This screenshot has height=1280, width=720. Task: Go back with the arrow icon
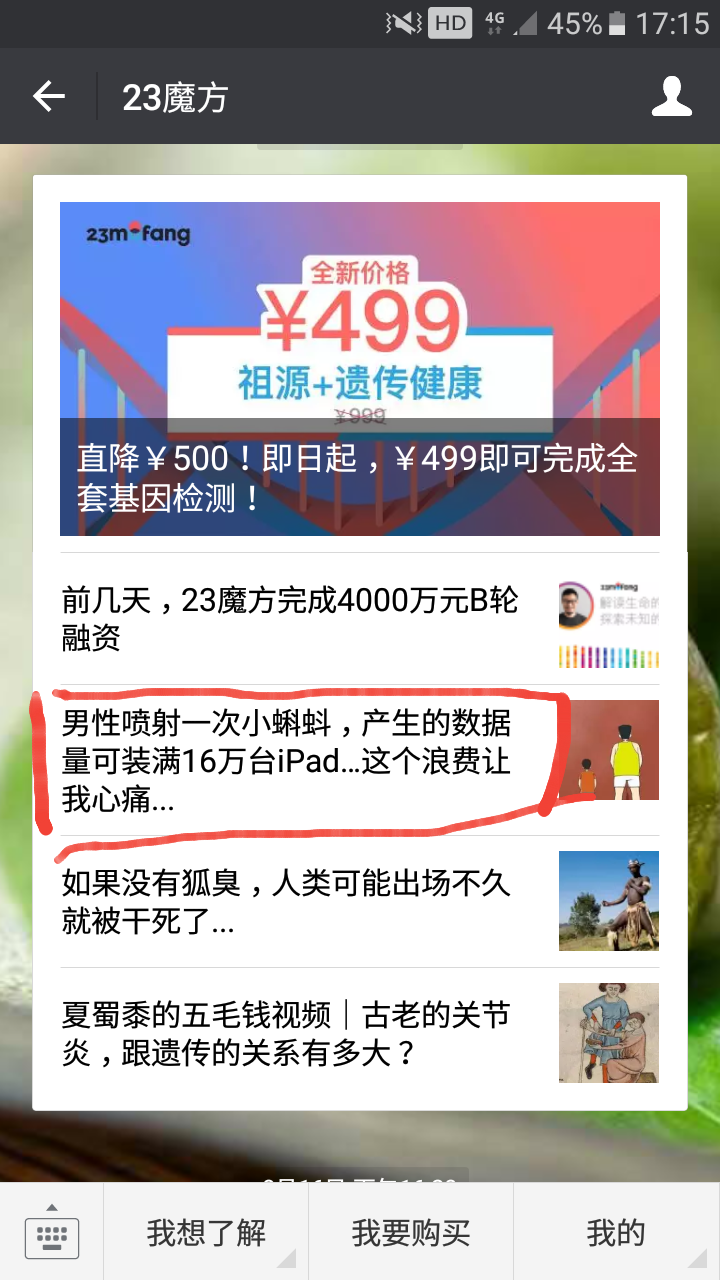[x=48, y=97]
